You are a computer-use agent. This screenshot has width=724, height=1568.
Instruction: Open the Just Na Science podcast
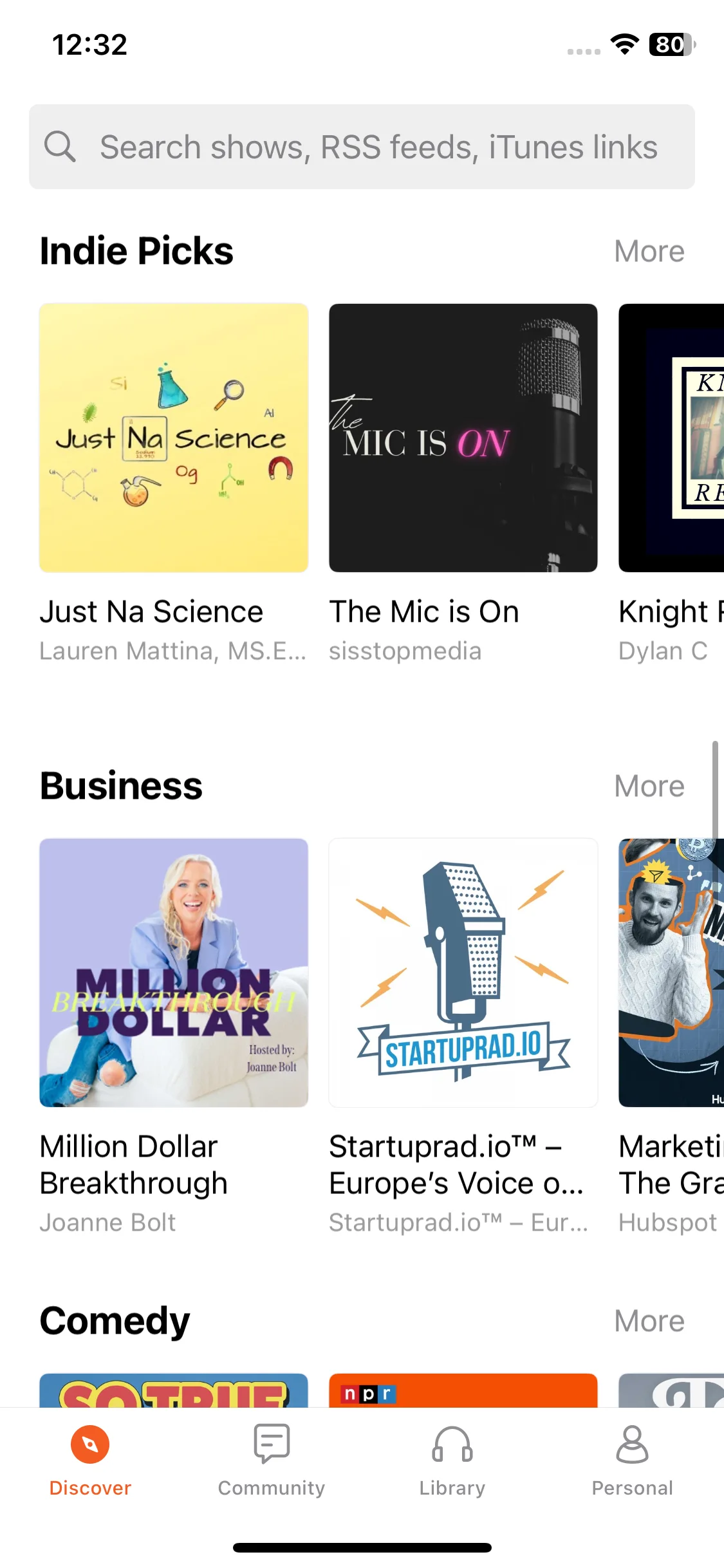(174, 438)
